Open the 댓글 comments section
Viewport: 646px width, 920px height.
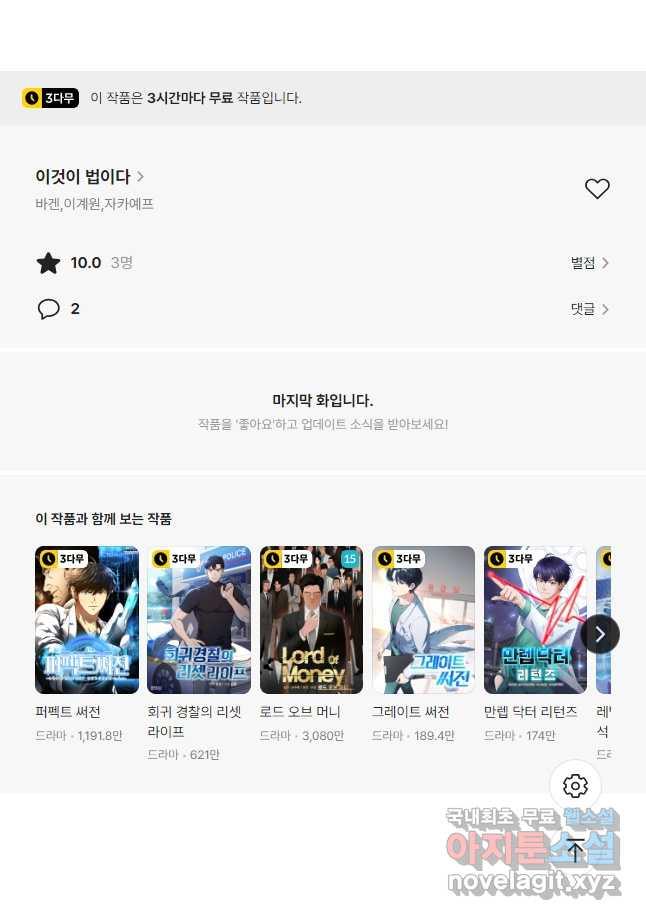click(x=590, y=309)
